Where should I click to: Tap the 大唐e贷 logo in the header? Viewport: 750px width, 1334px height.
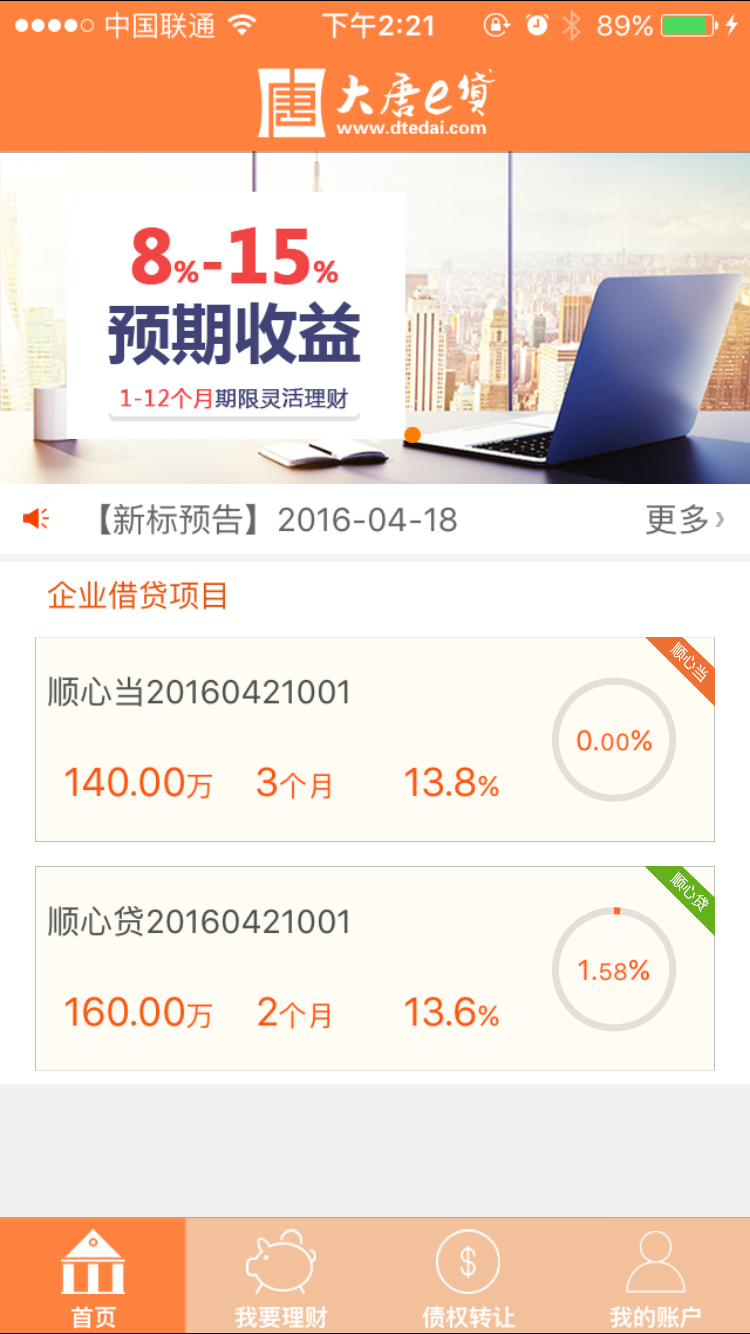tap(375, 97)
